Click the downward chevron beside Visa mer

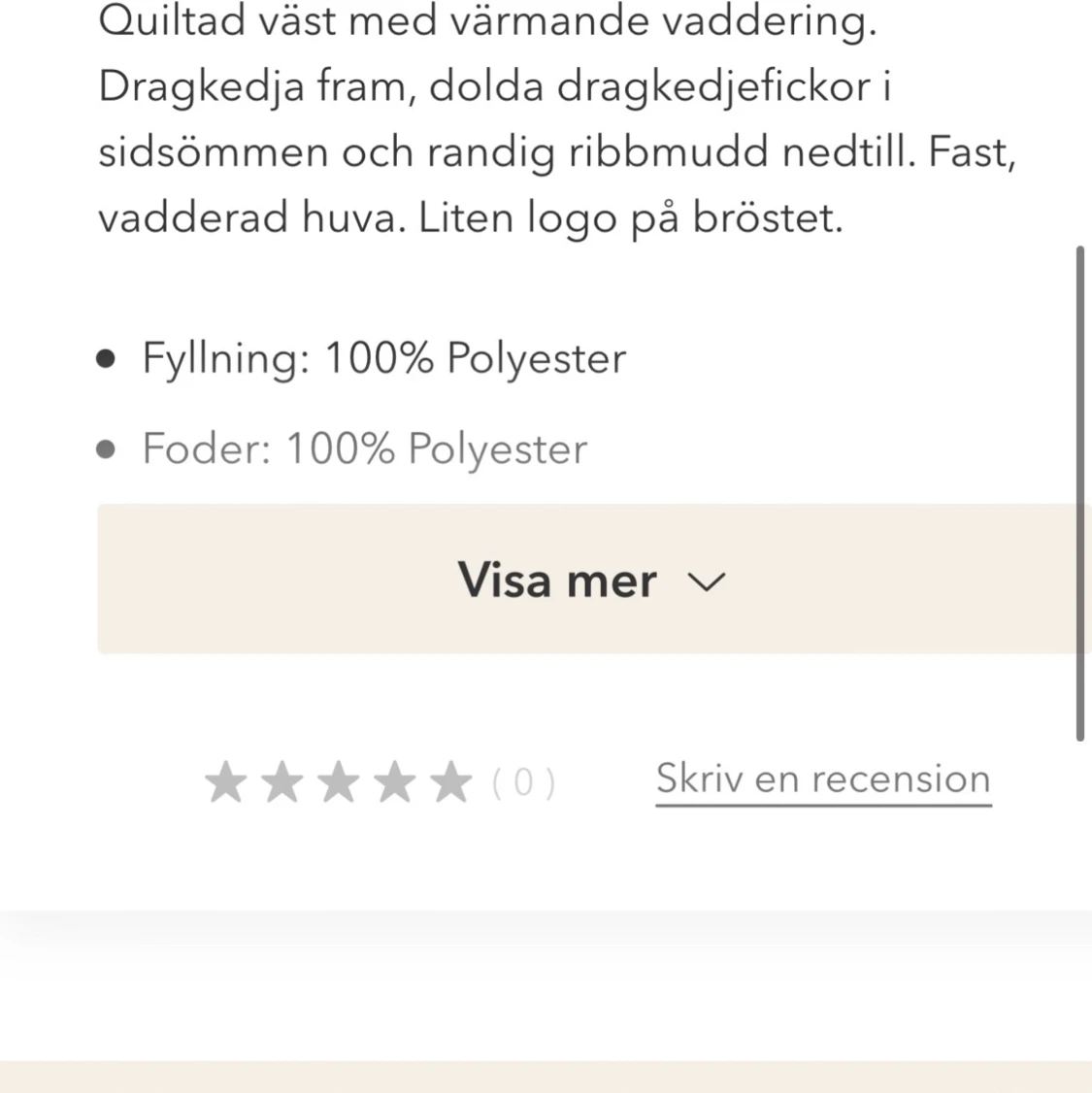[706, 581]
